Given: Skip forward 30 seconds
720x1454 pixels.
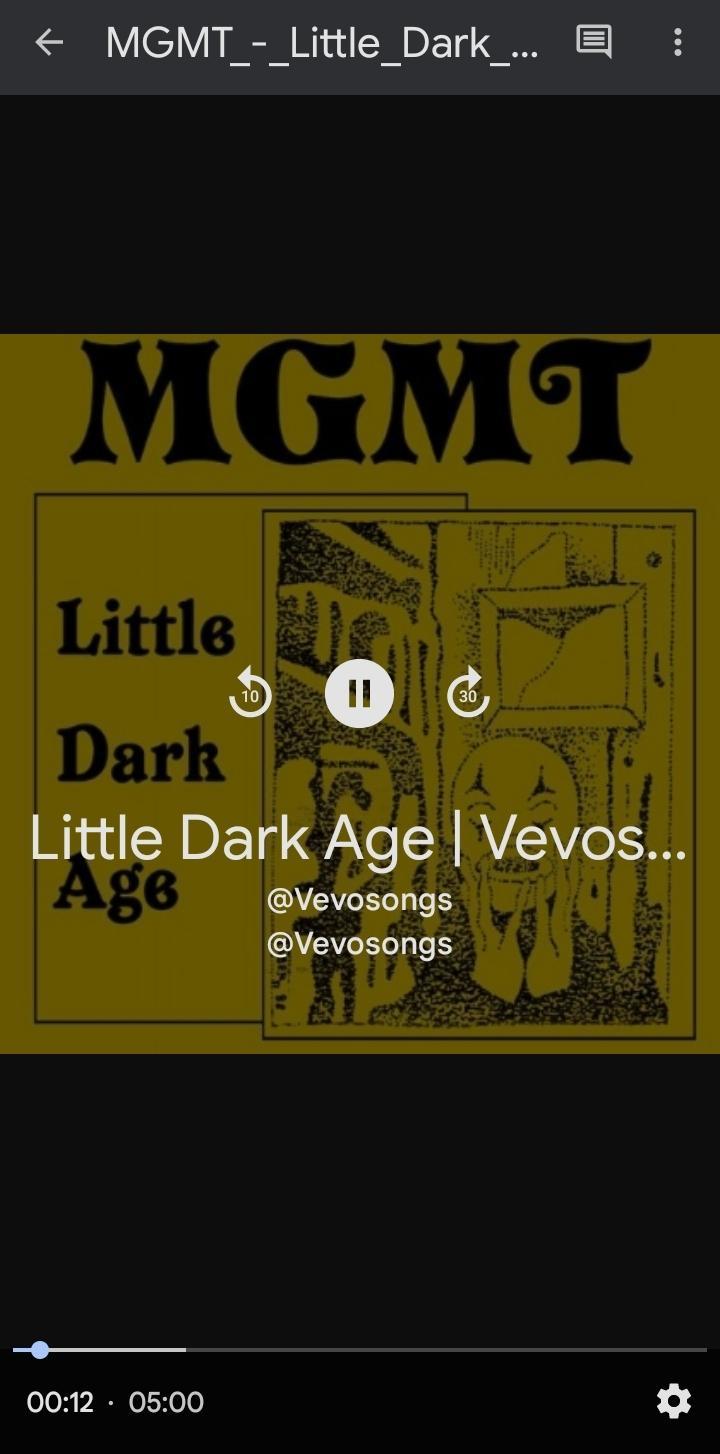Looking at the screenshot, I should (x=468, y=693).
